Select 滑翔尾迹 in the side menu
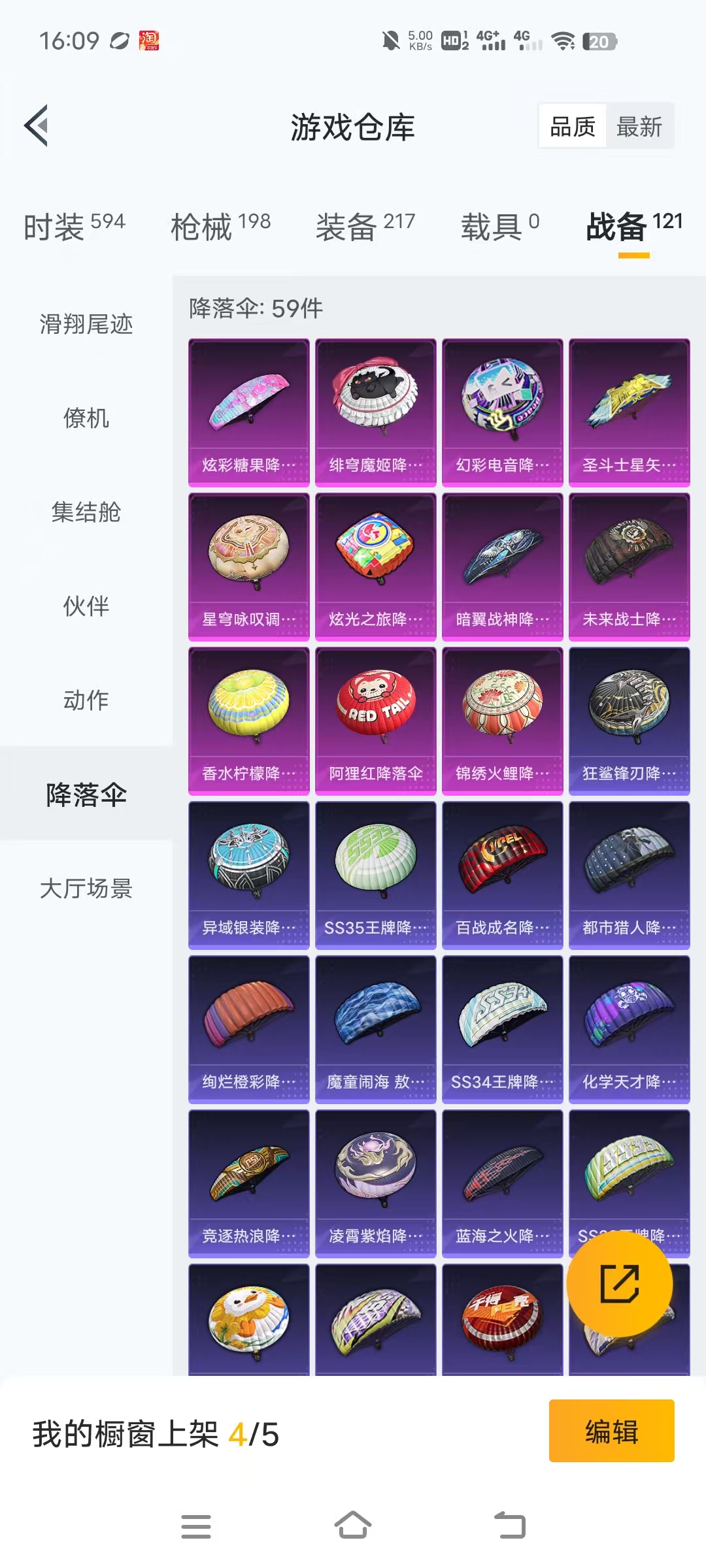Image resolution: width=706 pixels, height=1568 pixels. click(x=86, y=324)
